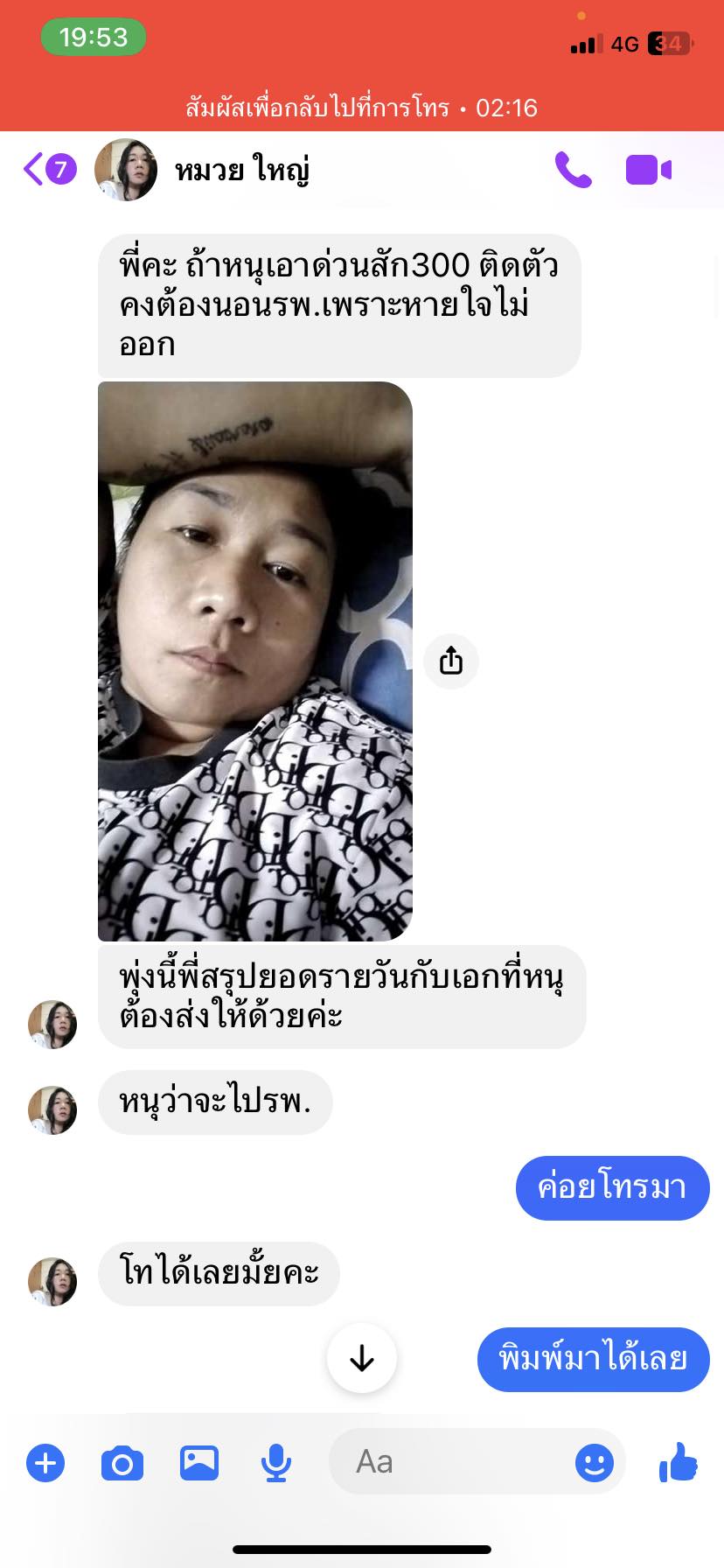The width and height of the screenshot is (724, 1568).
Task: Open the received photo in the chat
Action: coord(254,661)
